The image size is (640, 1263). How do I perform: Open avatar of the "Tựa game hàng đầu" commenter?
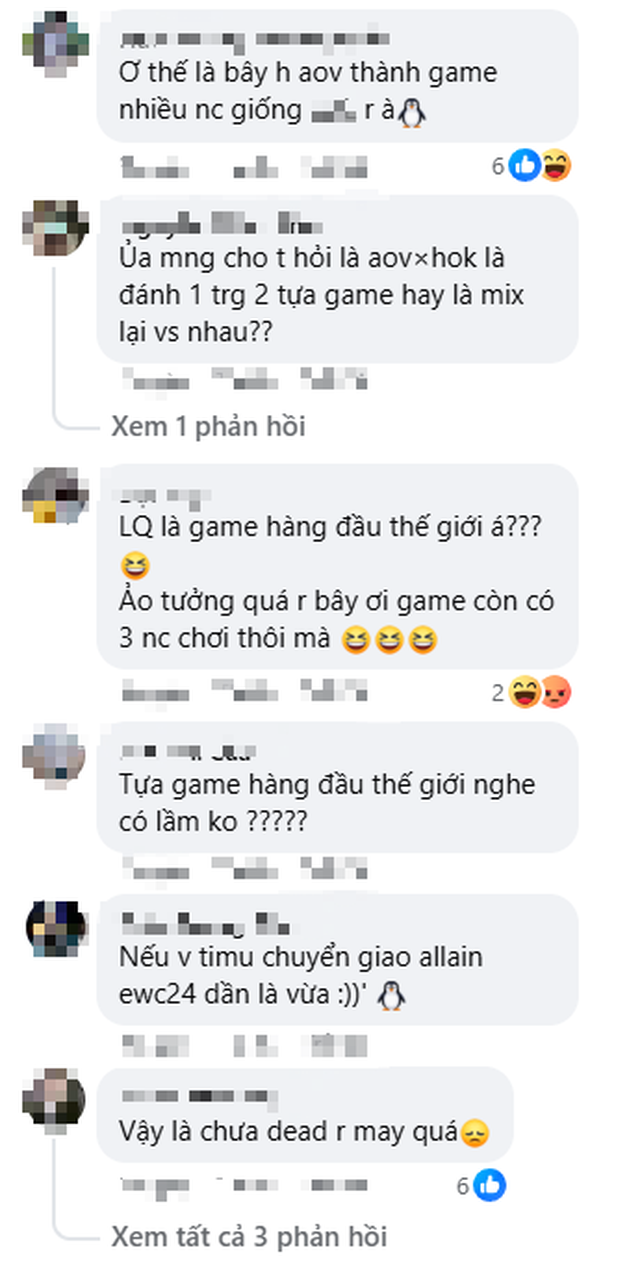tap(55, 757)
